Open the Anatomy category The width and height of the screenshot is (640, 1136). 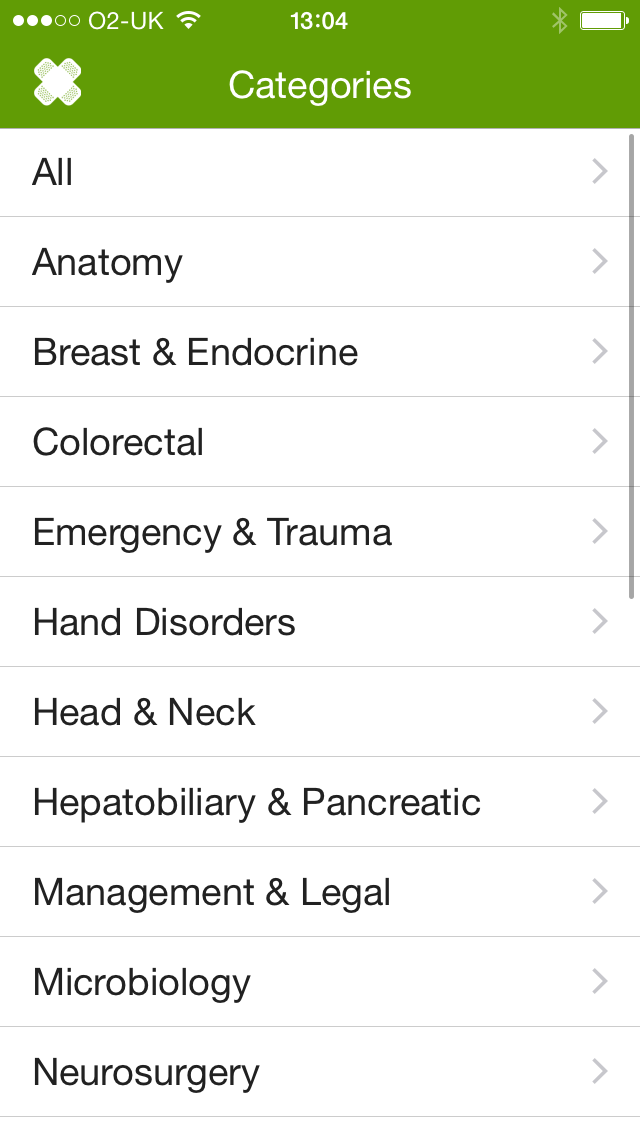[x=320, y=262]
